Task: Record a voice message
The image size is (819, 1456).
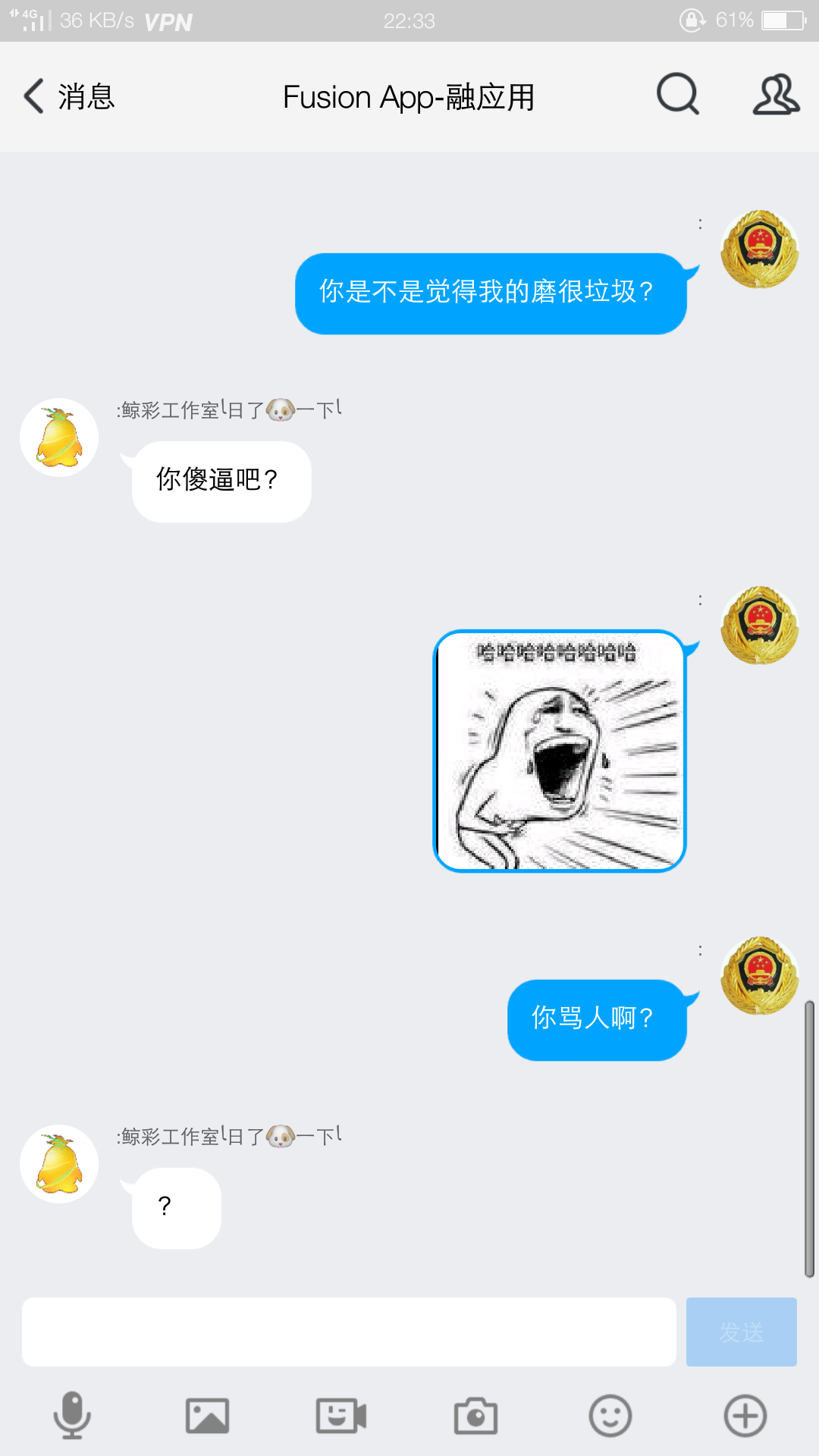Action: pyautogui.click(x=72, y=1415)
